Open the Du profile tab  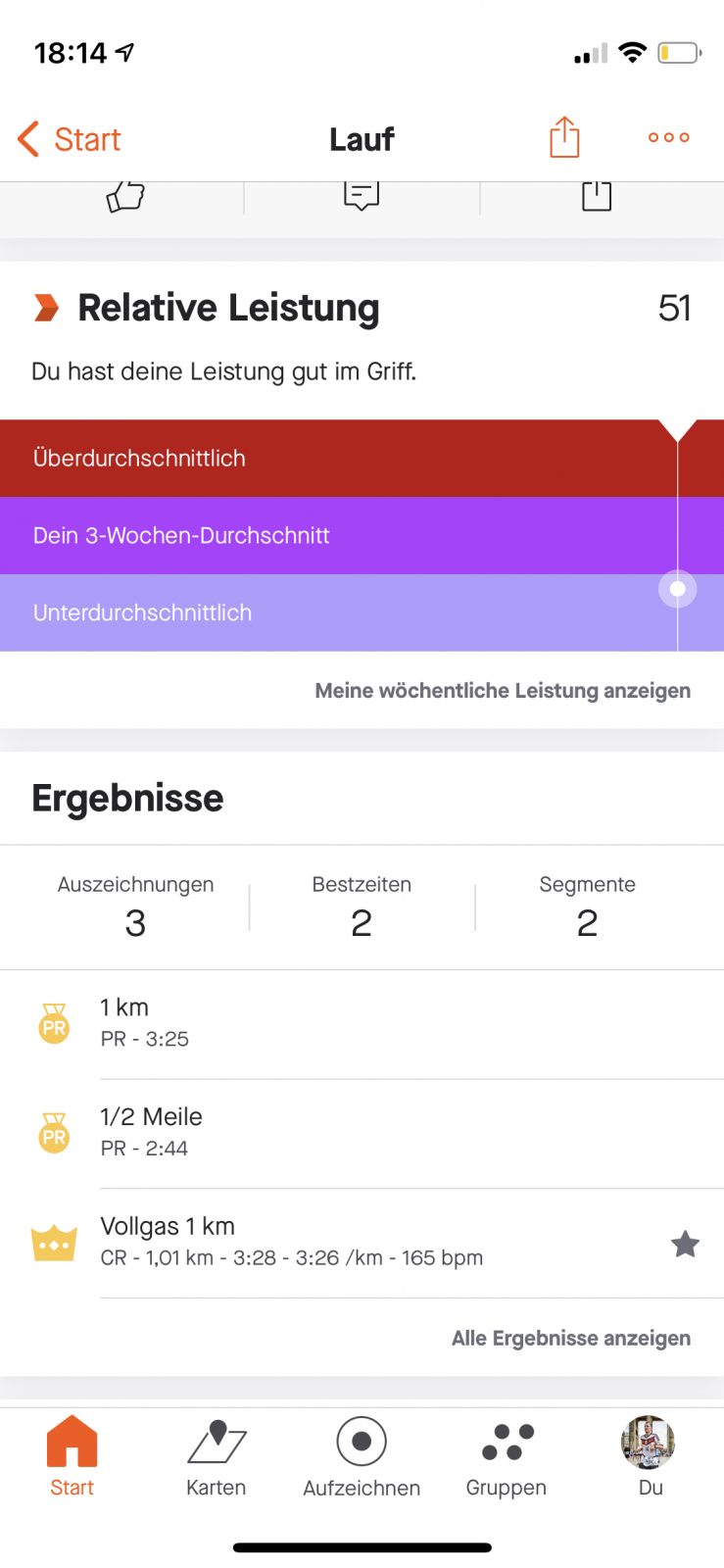(x=650, y=1456)
